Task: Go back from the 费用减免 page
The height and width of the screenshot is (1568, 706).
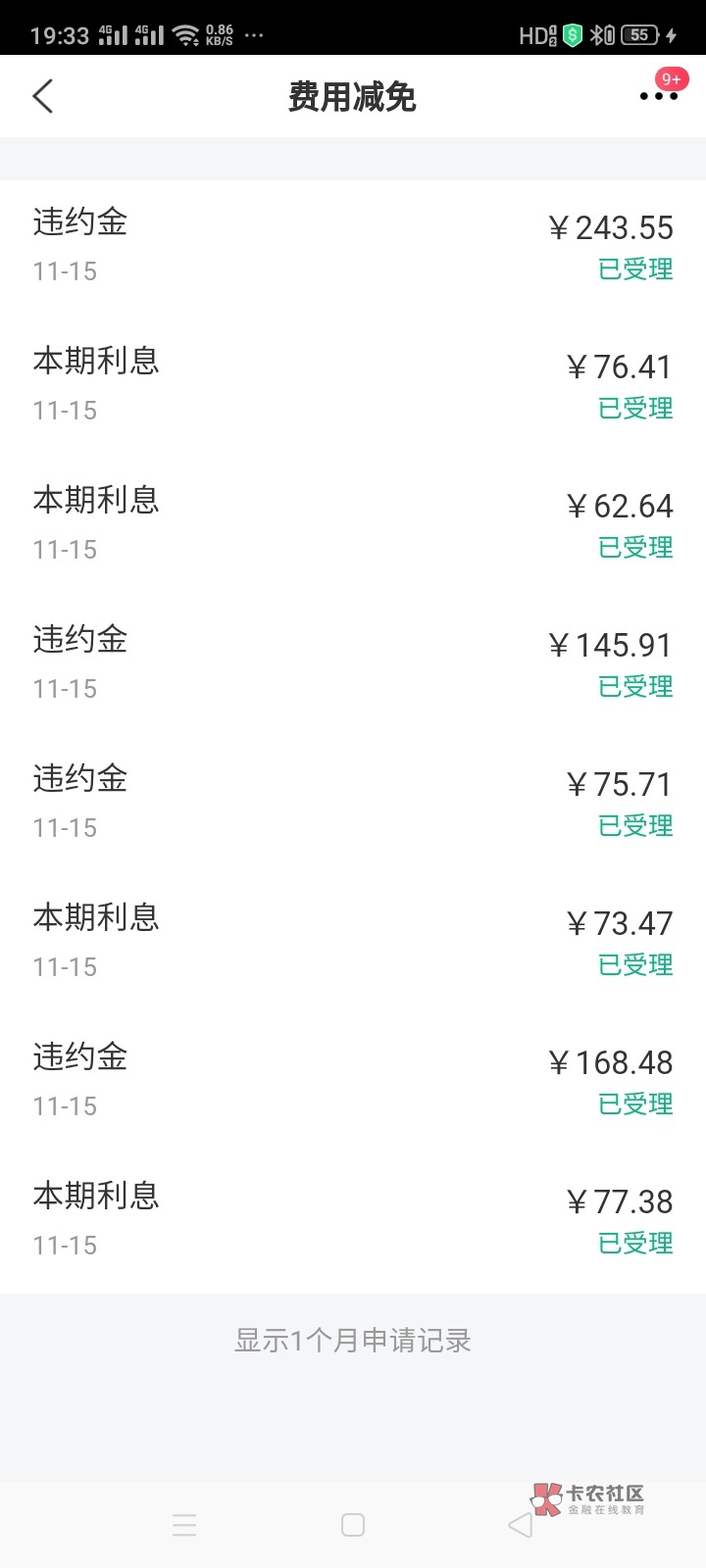Action: [x=43, y=96]
